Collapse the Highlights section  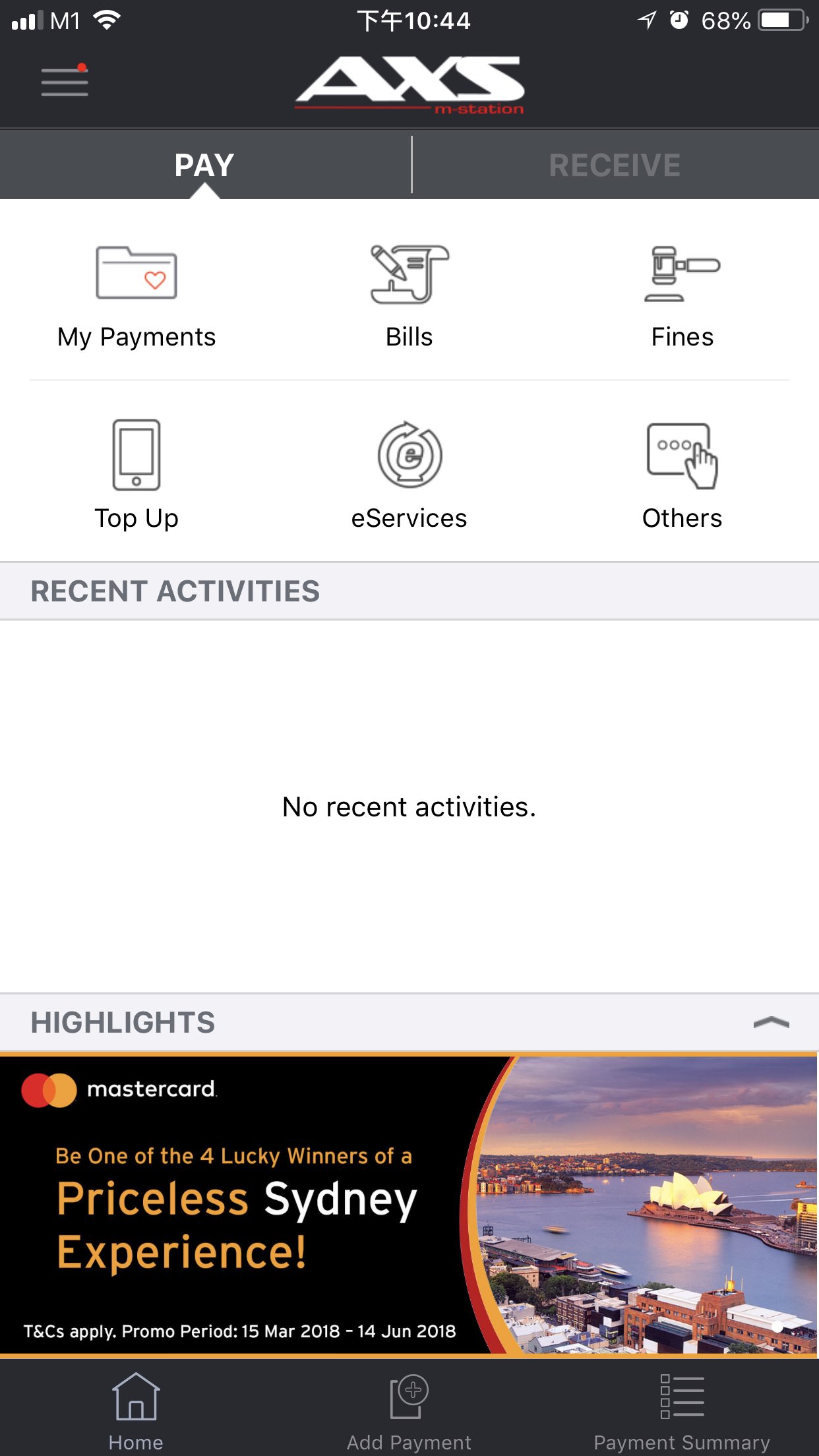click(771, 1023)
